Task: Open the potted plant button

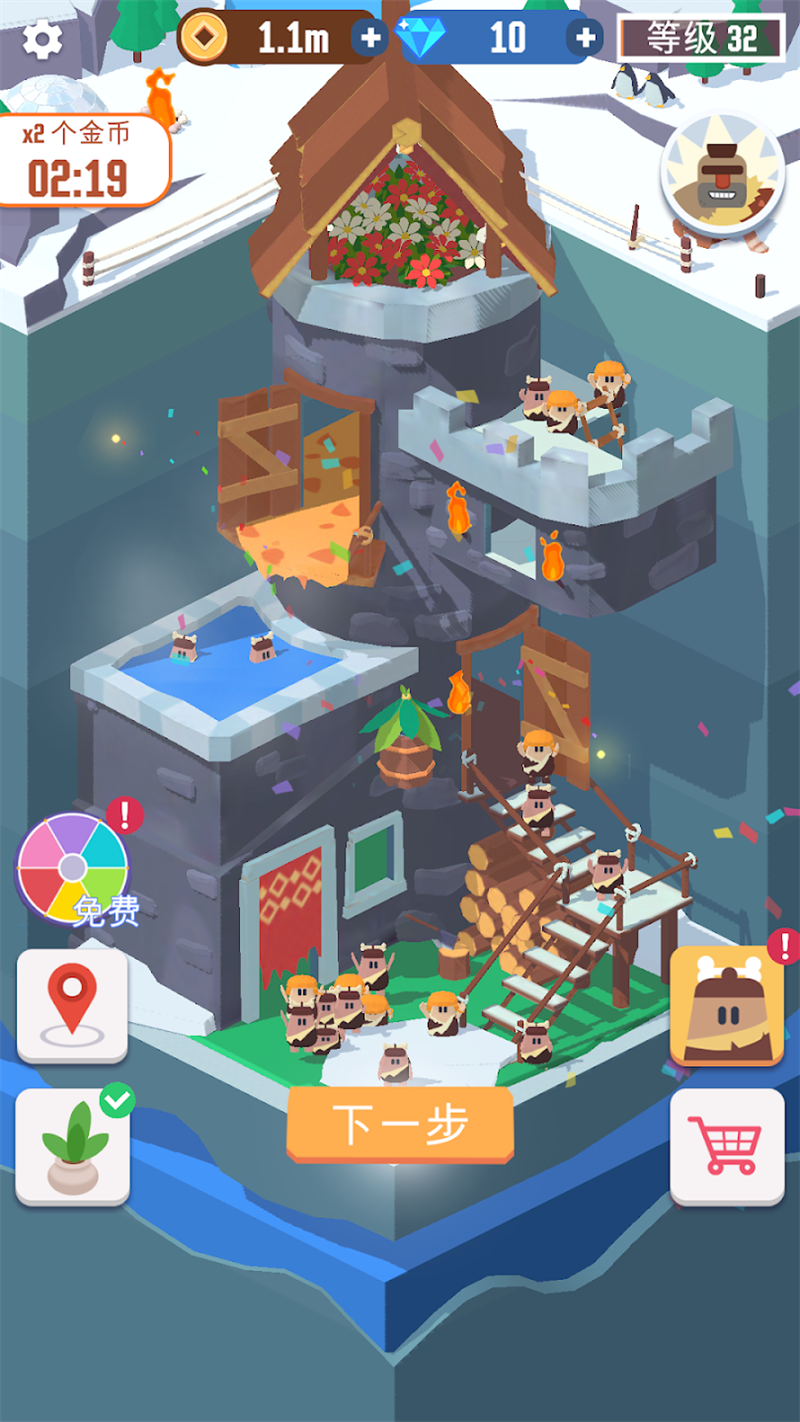Action: (72, 1146)
